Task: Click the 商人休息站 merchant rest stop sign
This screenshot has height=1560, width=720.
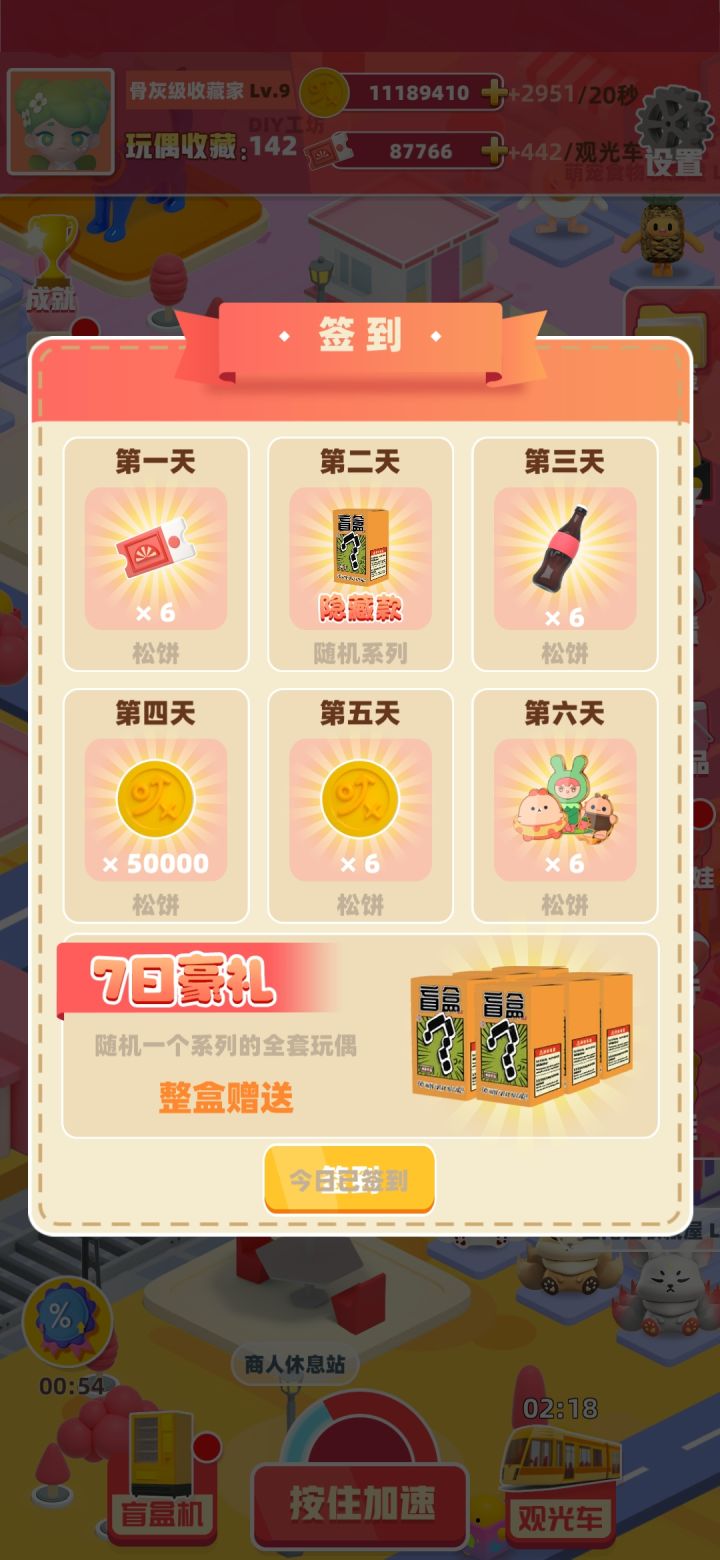Action: point(293,1362)
